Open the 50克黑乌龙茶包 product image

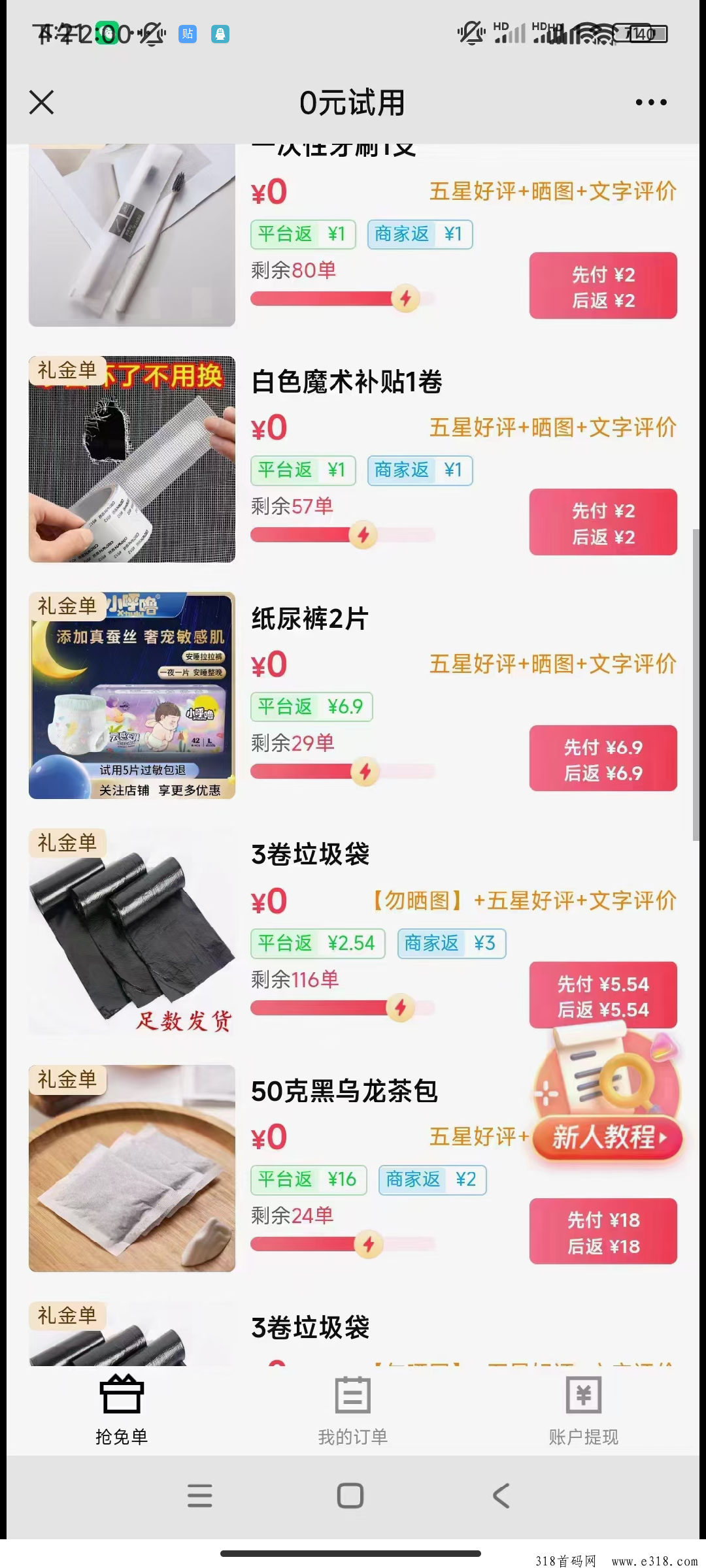point(132,1169)
